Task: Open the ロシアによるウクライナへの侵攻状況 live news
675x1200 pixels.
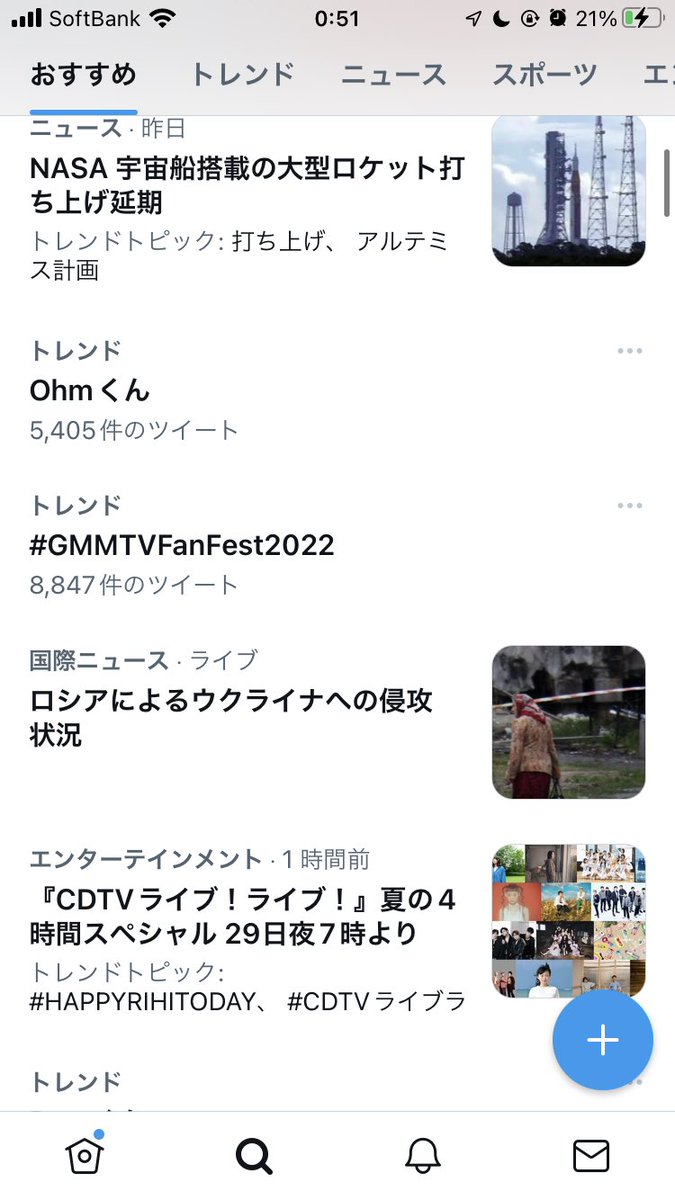Action: 231,718
